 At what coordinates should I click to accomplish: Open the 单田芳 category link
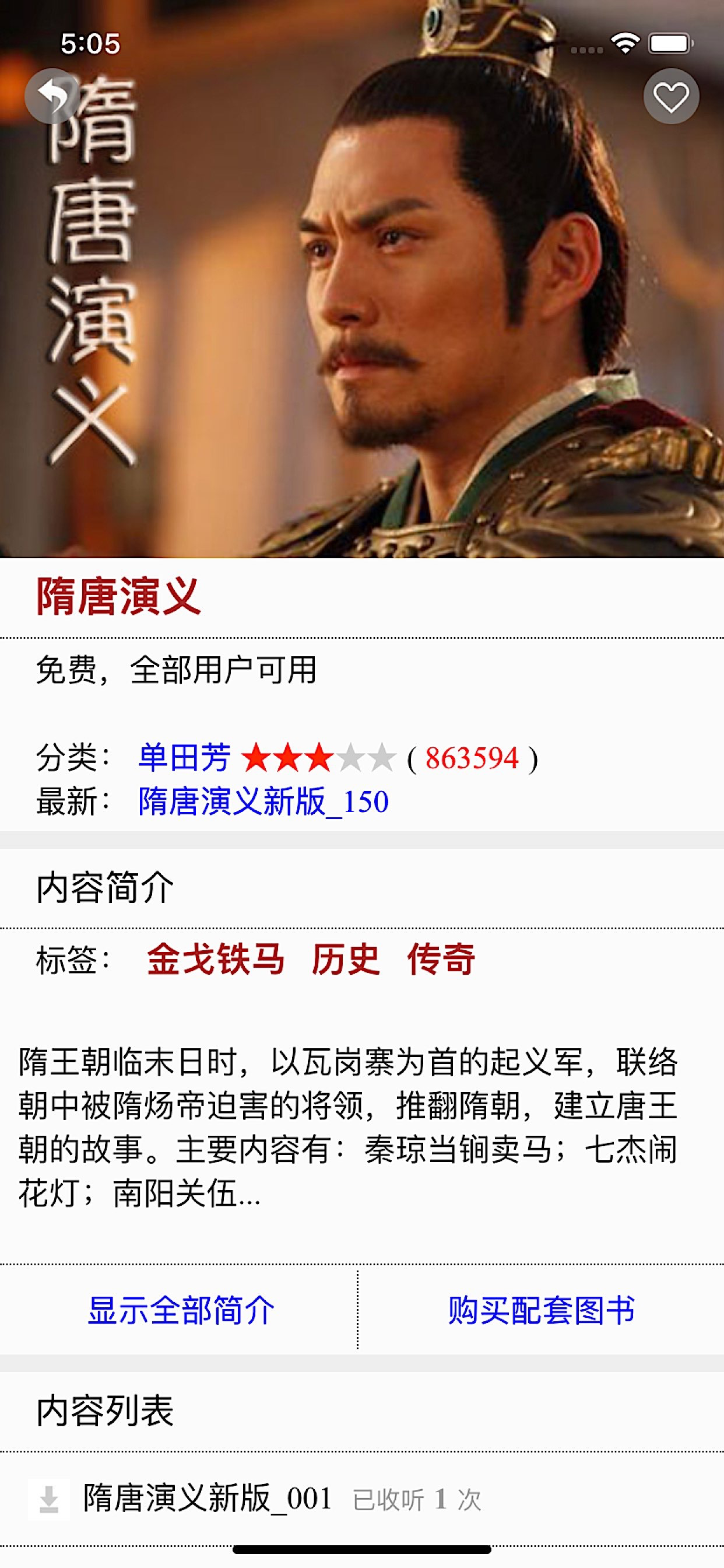coord(184,758)
